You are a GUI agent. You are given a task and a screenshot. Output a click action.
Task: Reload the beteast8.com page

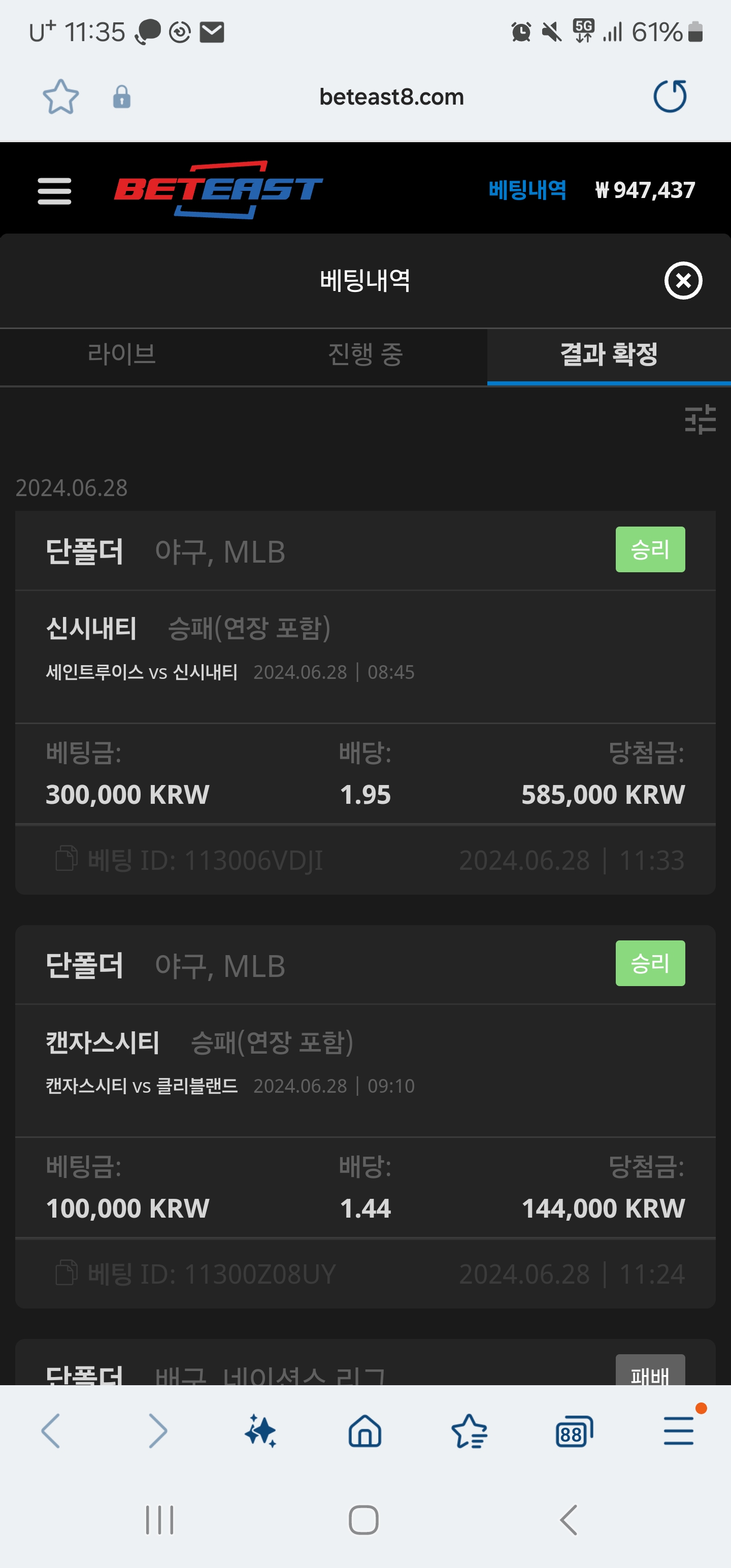coord(670,97)
